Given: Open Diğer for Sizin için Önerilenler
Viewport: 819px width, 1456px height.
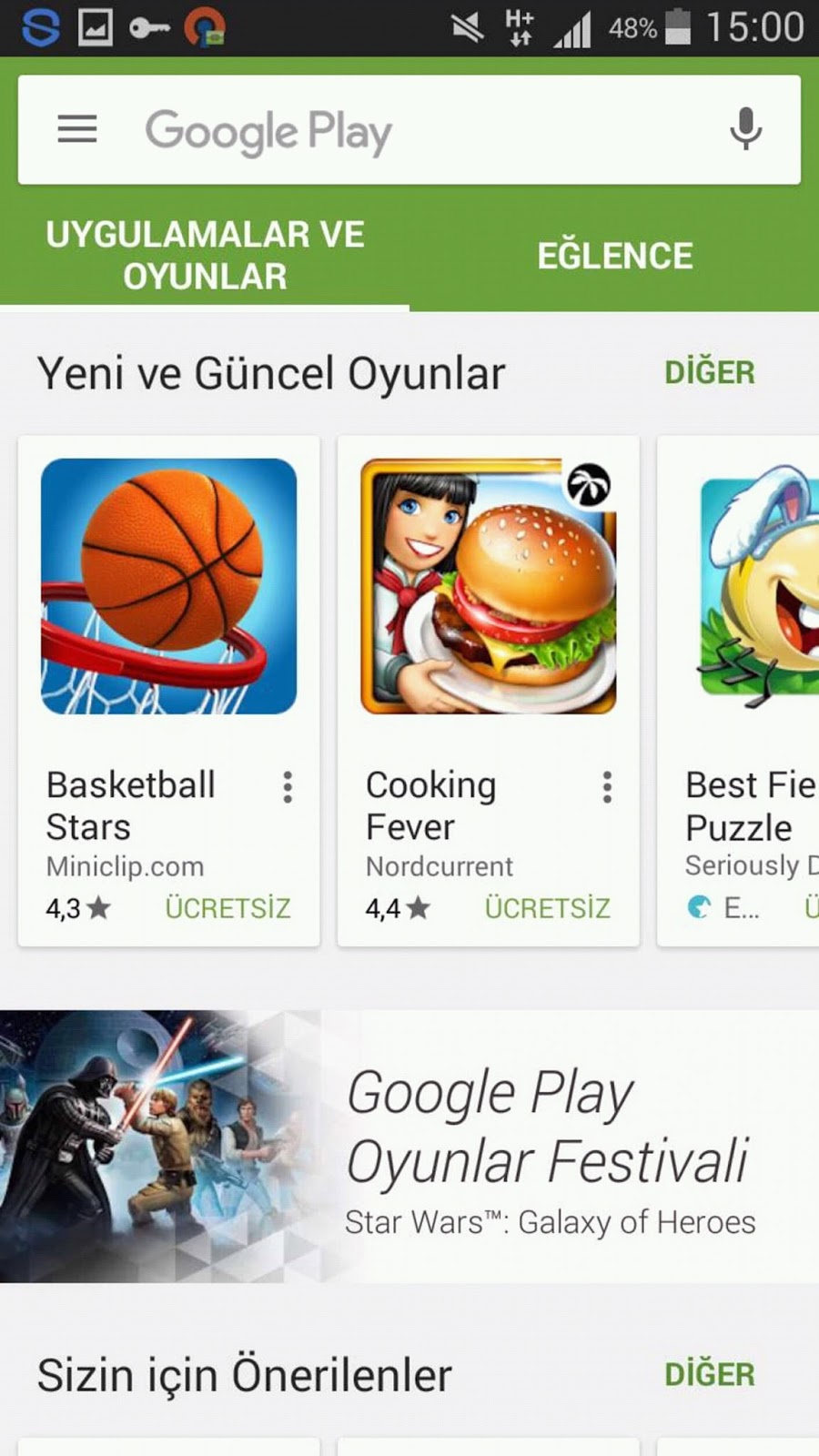Looking at the screenshot, I should pyautogui.click(x=709, y=1374).
